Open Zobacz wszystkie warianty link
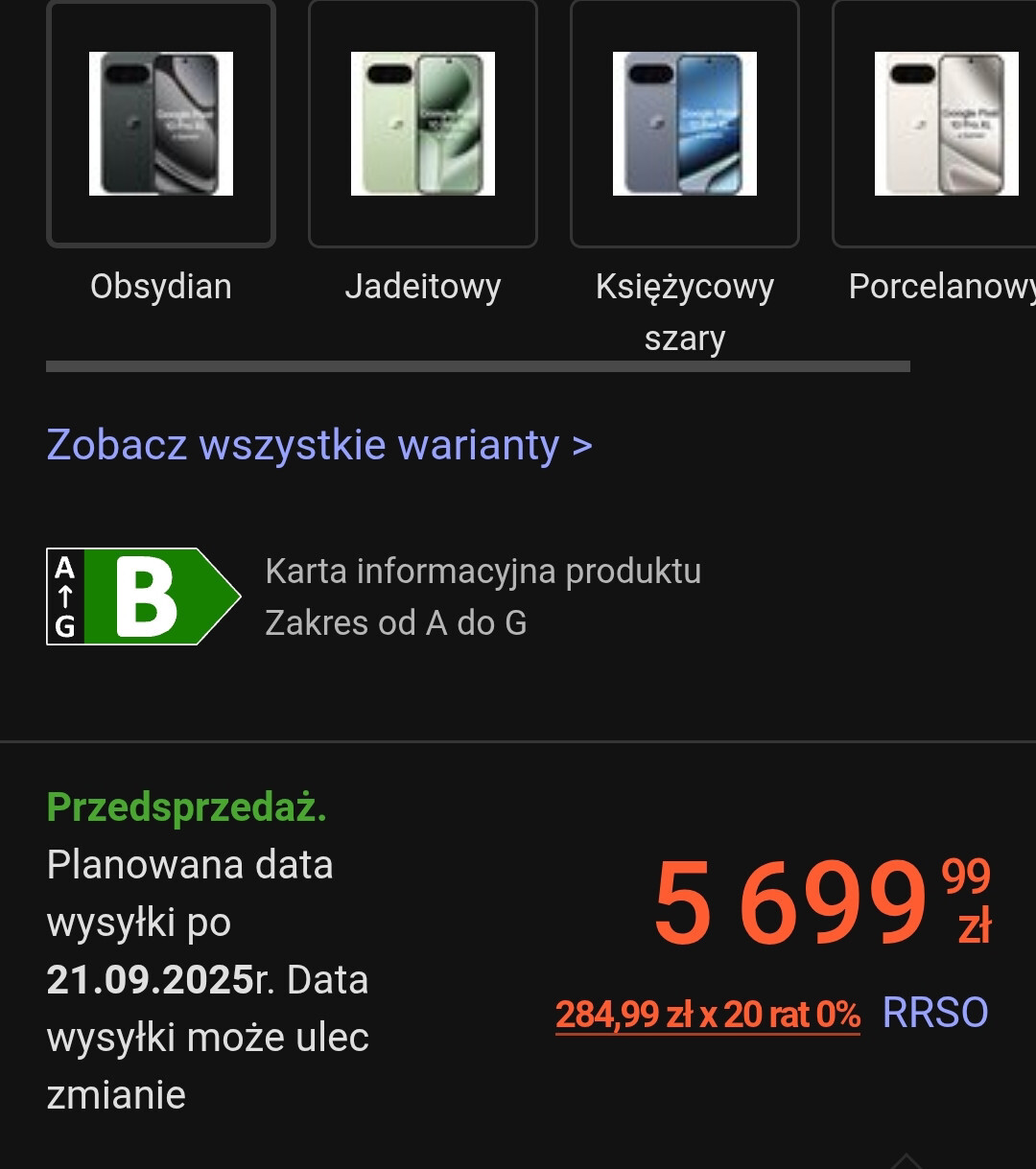Screen dimensions: 1036x1169 (319, 446)
